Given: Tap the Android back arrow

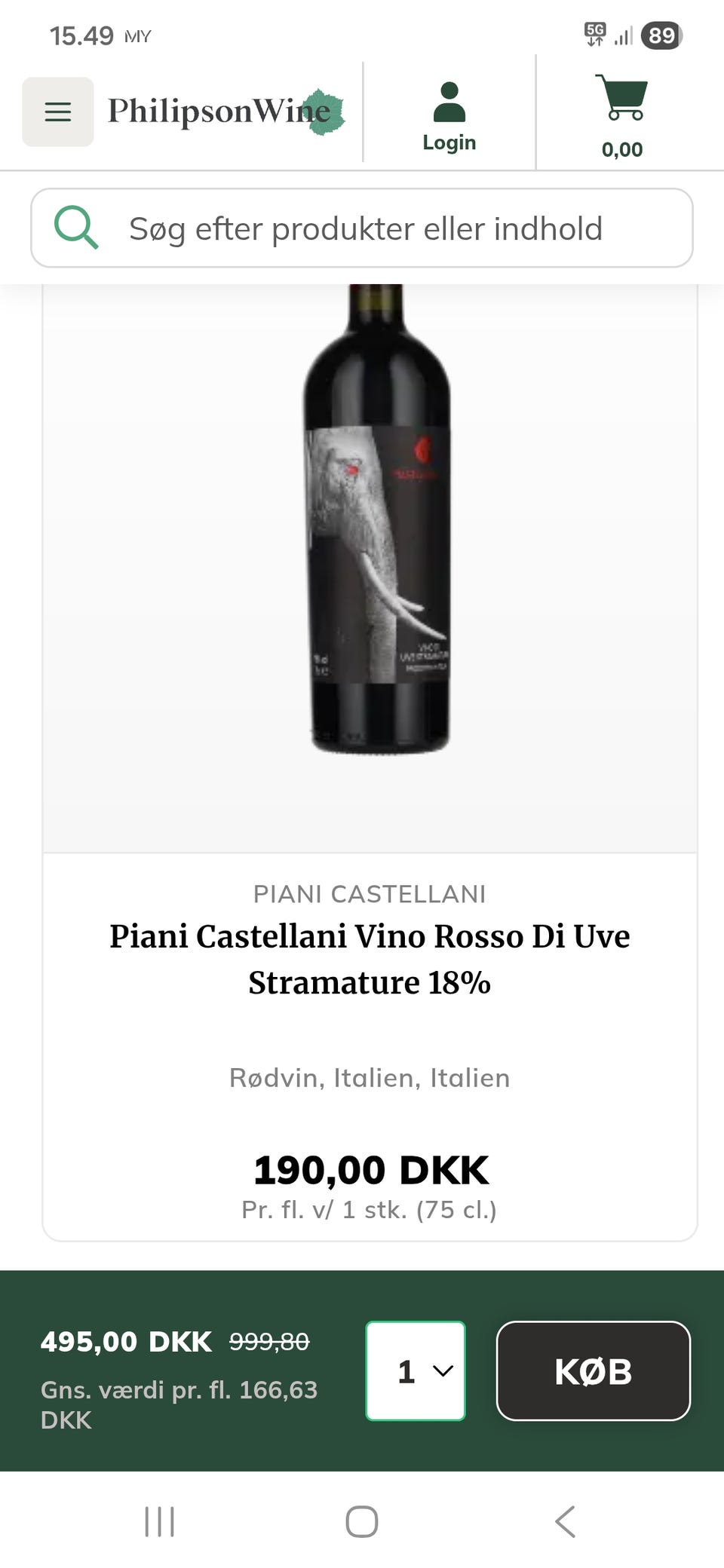Looking at the screenshot, I should pos(564,1521).
